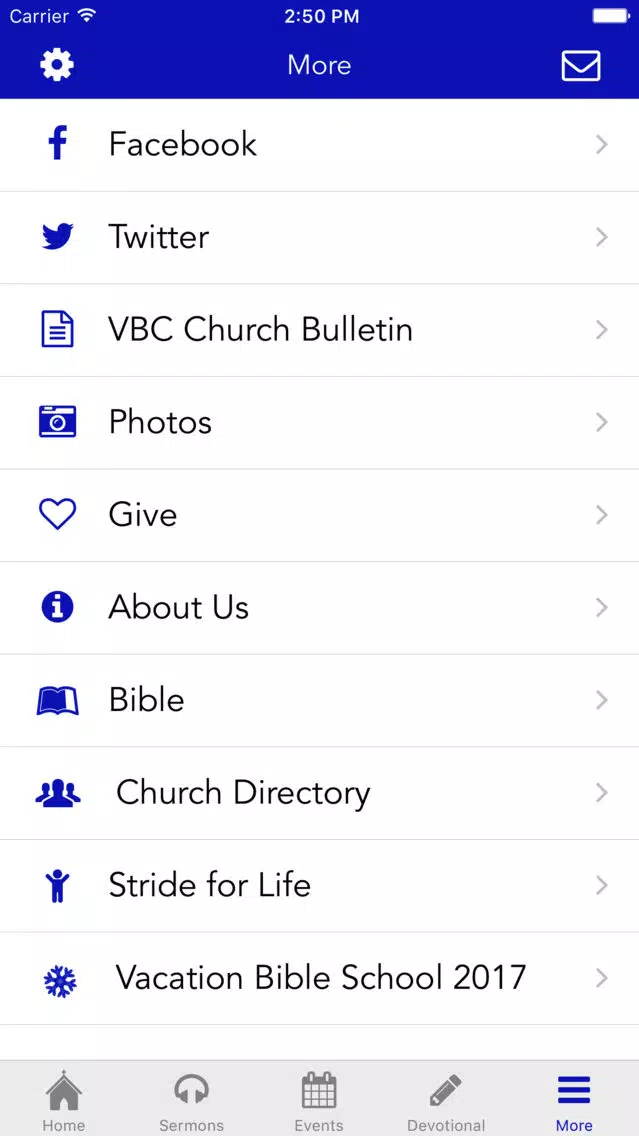Open the settings gear

coord(57,65)
